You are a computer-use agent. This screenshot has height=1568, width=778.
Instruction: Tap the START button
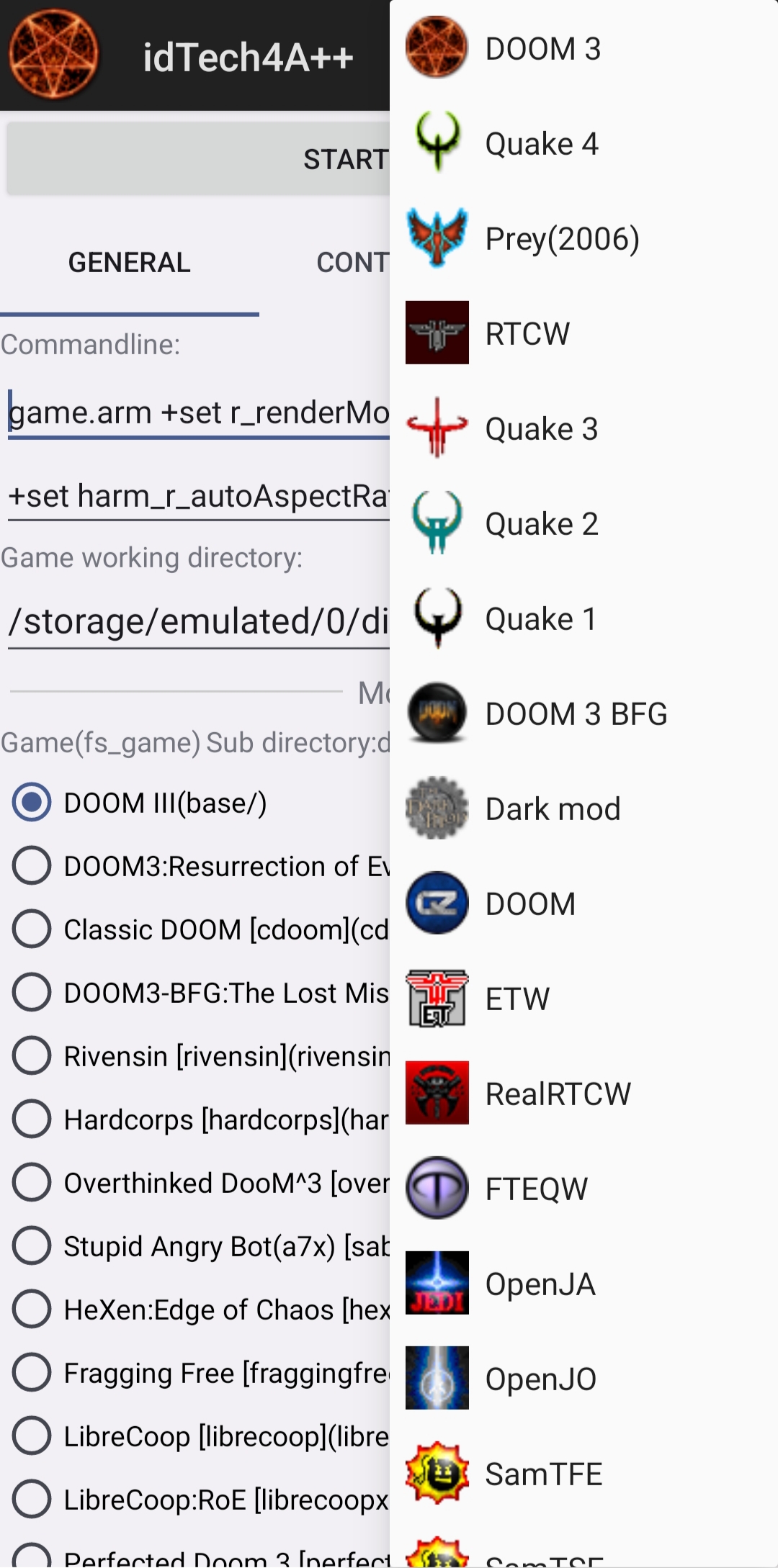(198, 159)
